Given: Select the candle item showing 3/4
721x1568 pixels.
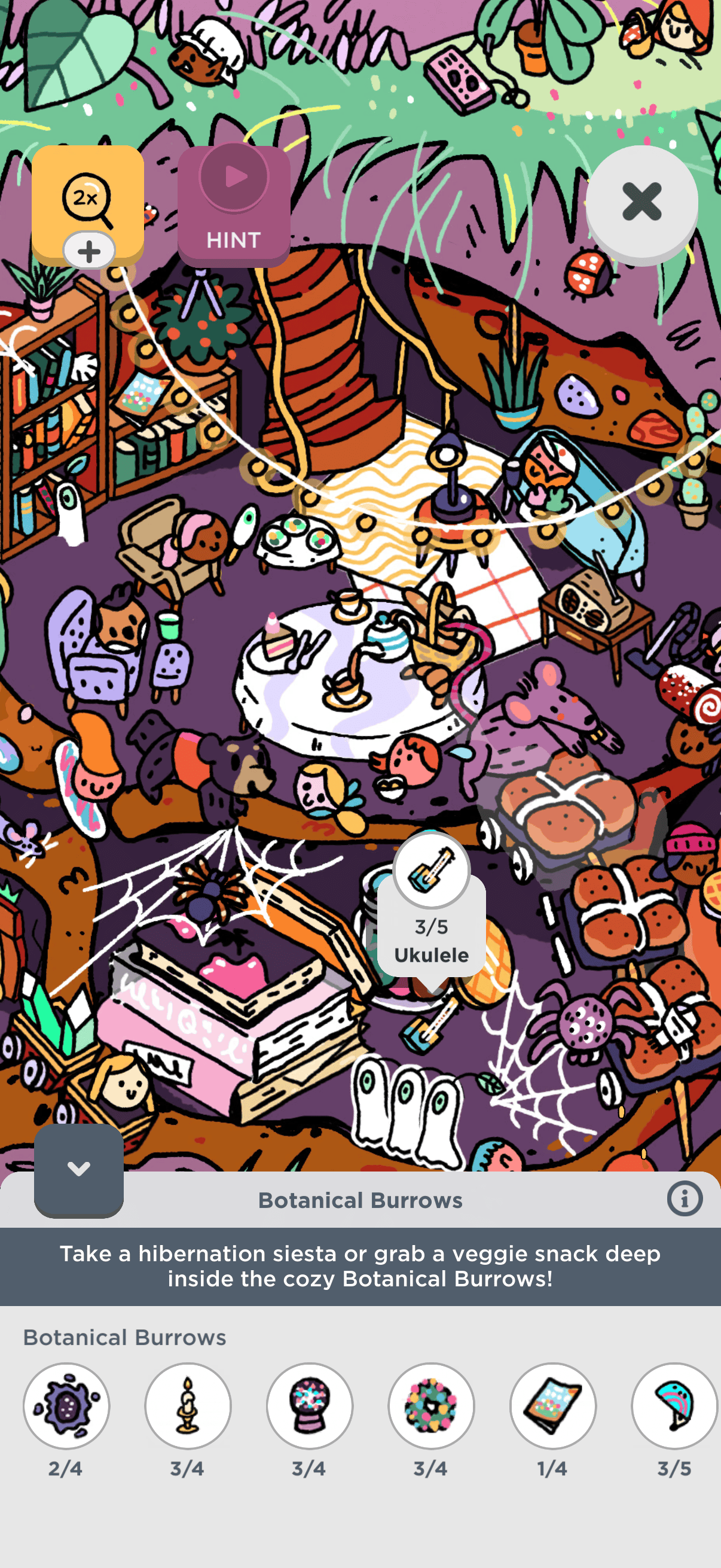Looking at the screenshot, I should point(187,1405).
